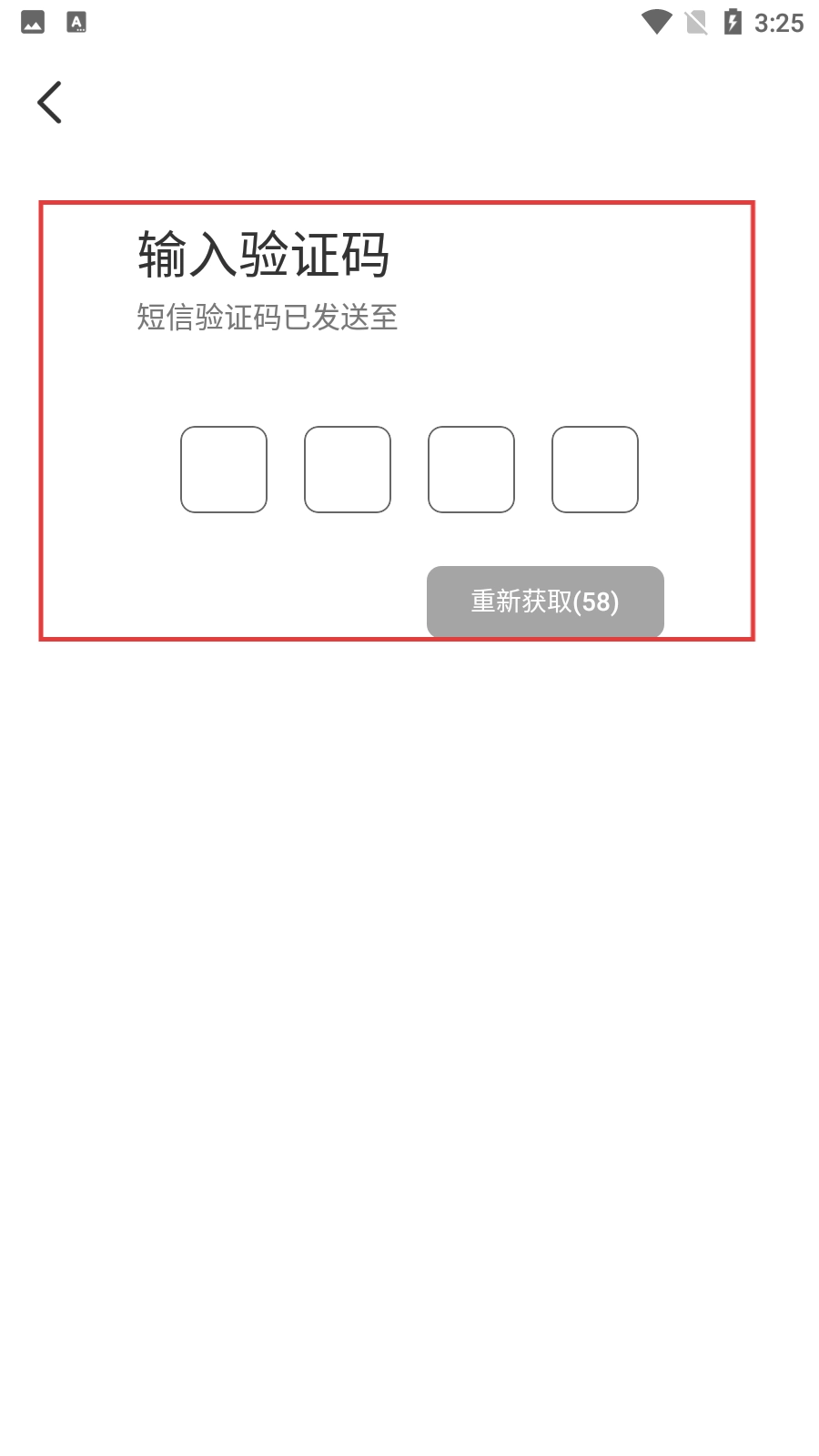Tap the 重新获取 resend code button

[545, 602]
